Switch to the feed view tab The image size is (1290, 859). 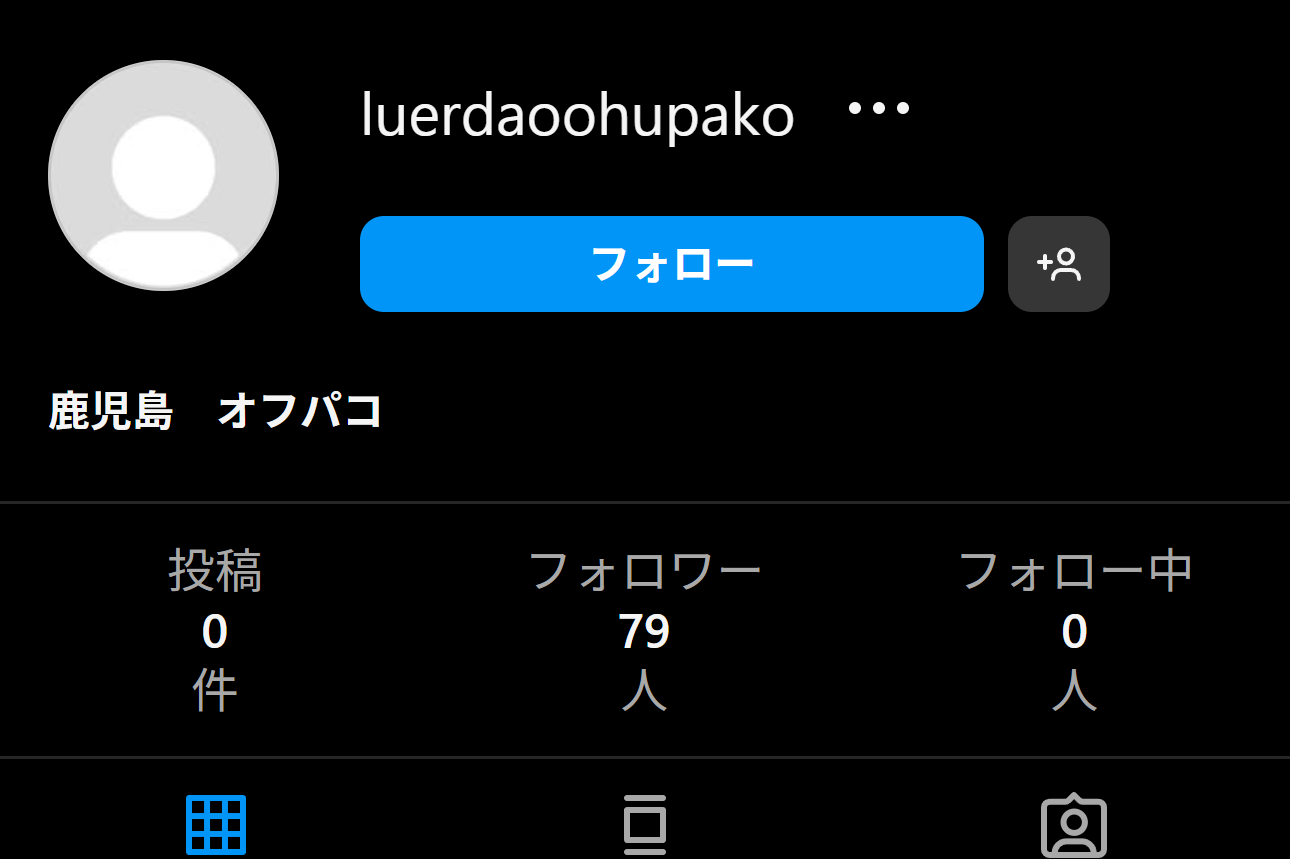644,825
